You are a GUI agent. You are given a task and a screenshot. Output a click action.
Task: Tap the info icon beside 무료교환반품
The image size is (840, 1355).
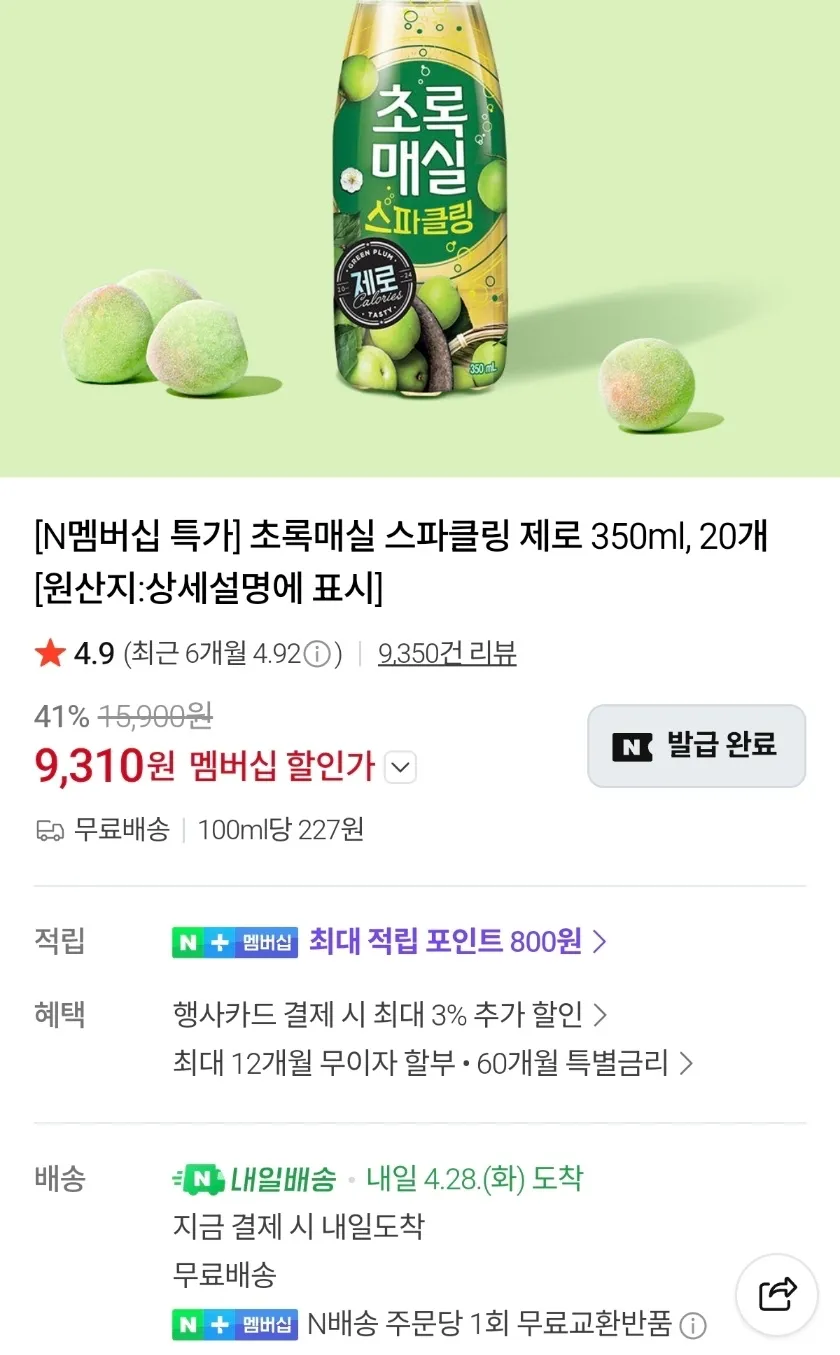692,1326
